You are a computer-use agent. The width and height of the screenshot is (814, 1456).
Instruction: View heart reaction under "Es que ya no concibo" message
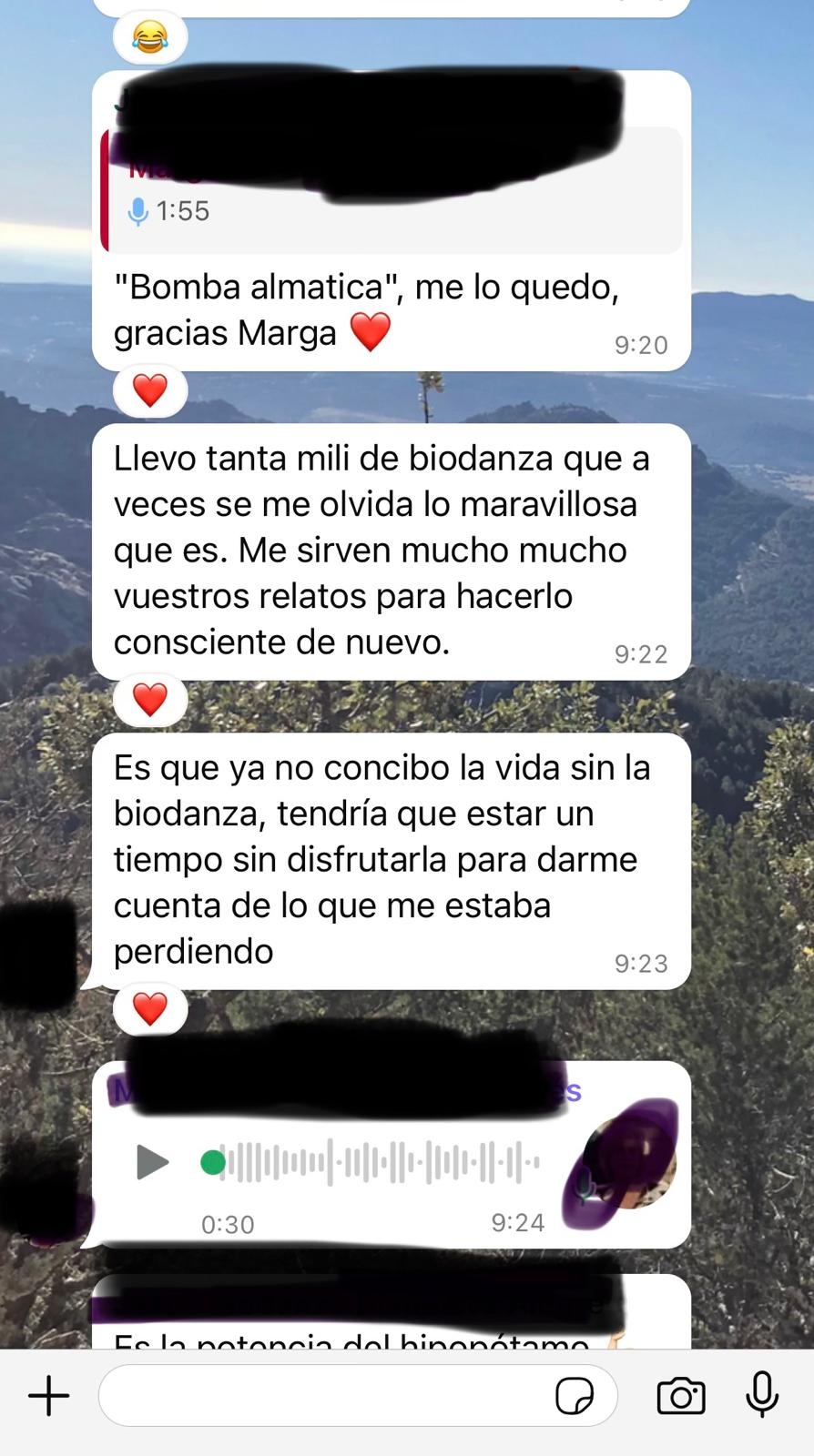(150, 1009)
